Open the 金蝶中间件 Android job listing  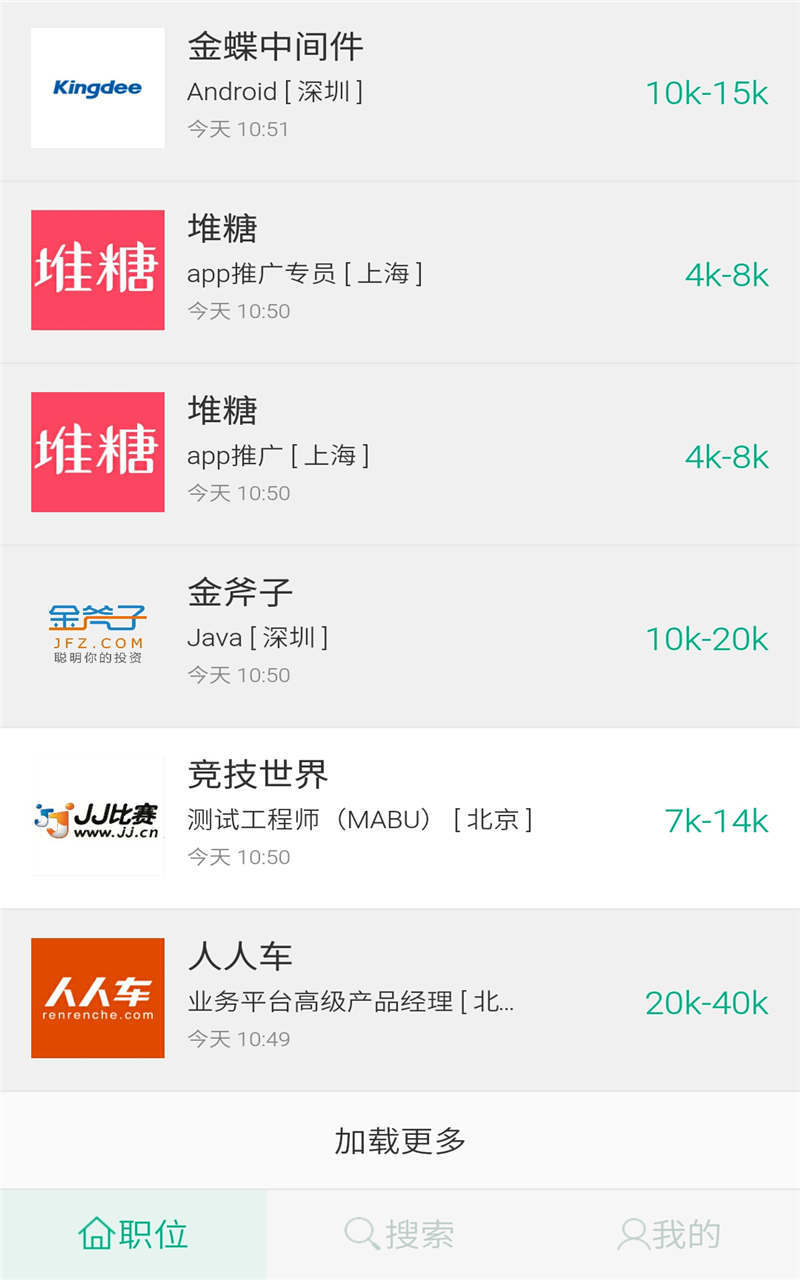pyautogui.click(x=400, y=90)
